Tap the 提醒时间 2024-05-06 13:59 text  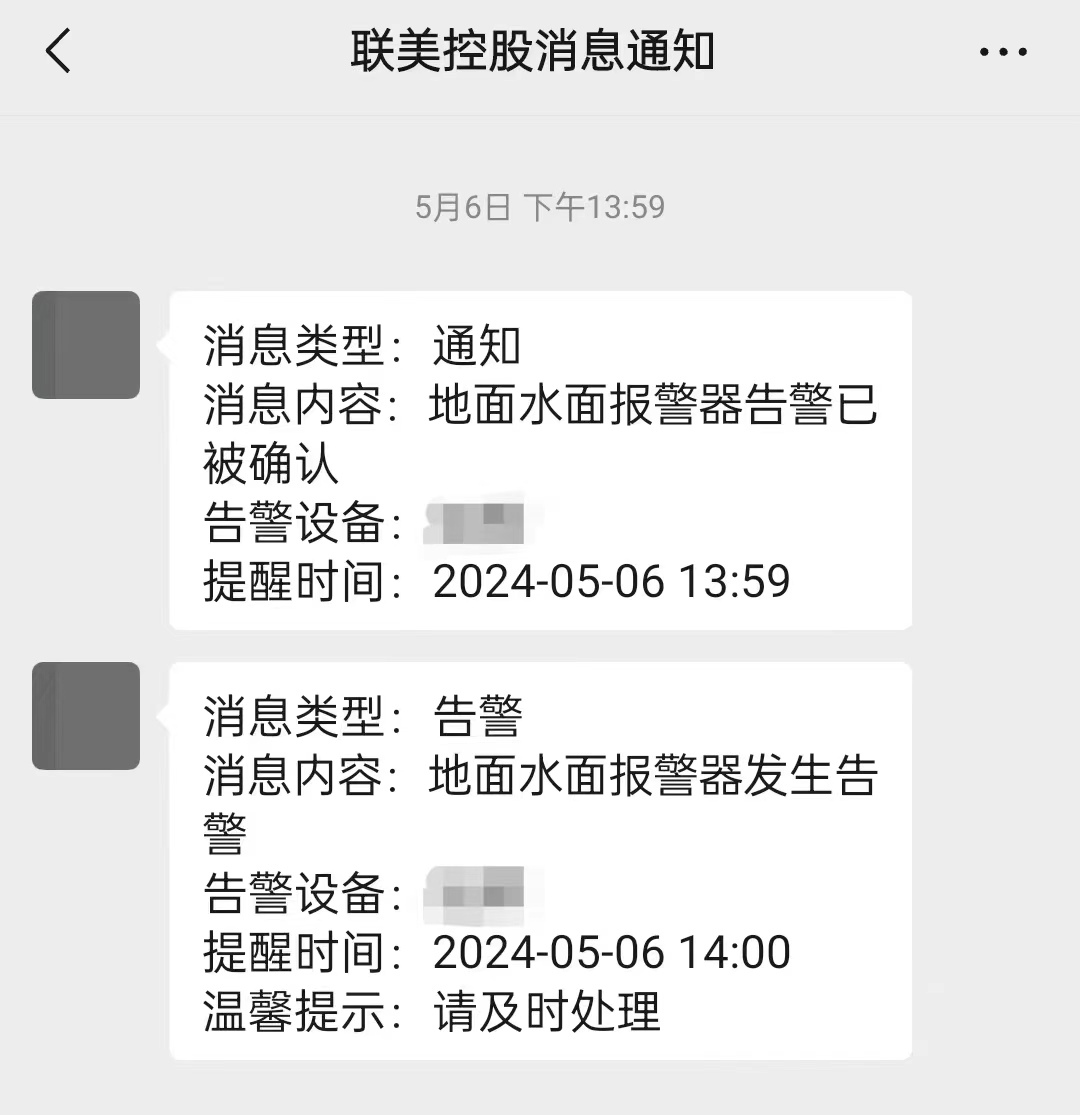tap(495, 581)
